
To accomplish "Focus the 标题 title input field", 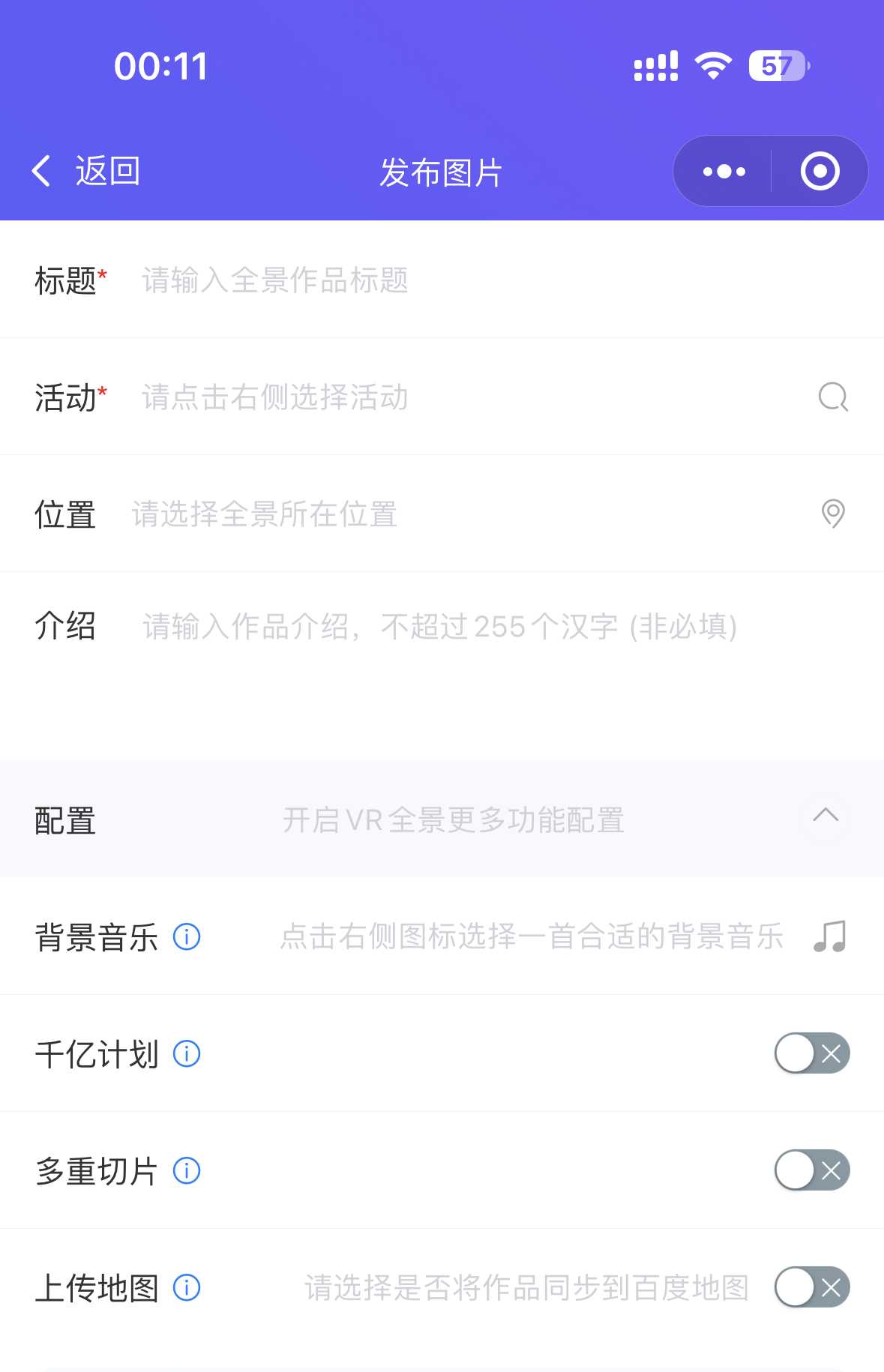I will tap(450, 280).
